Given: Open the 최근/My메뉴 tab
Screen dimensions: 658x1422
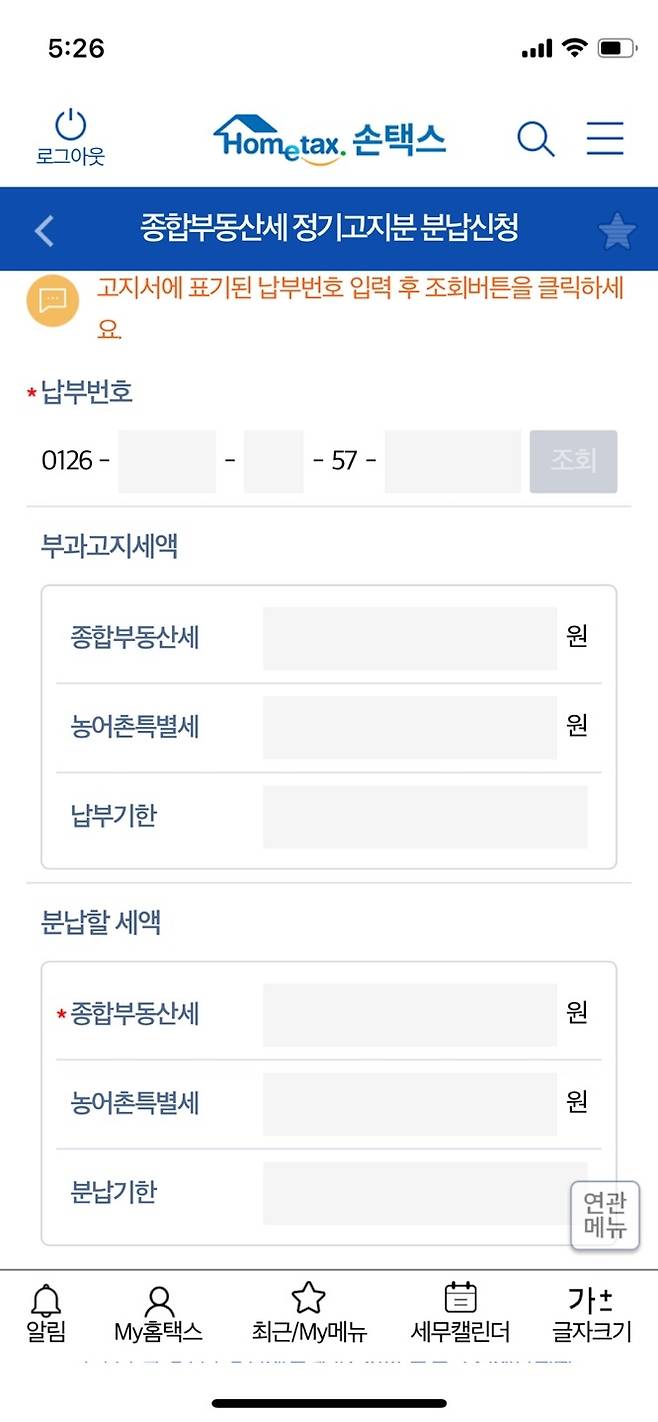Looking at the screenshot, I should [x=308, y=1314].
